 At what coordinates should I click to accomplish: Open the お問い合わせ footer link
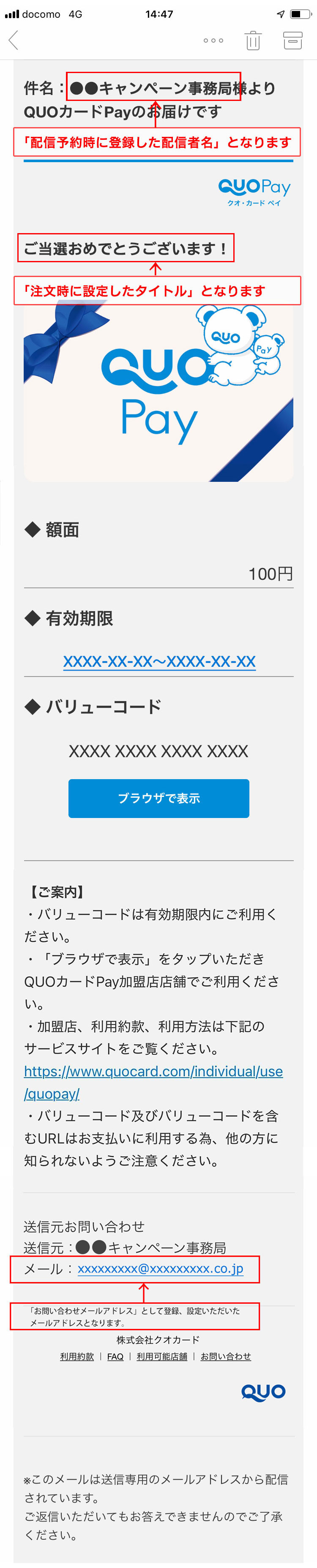[226, 1357]
